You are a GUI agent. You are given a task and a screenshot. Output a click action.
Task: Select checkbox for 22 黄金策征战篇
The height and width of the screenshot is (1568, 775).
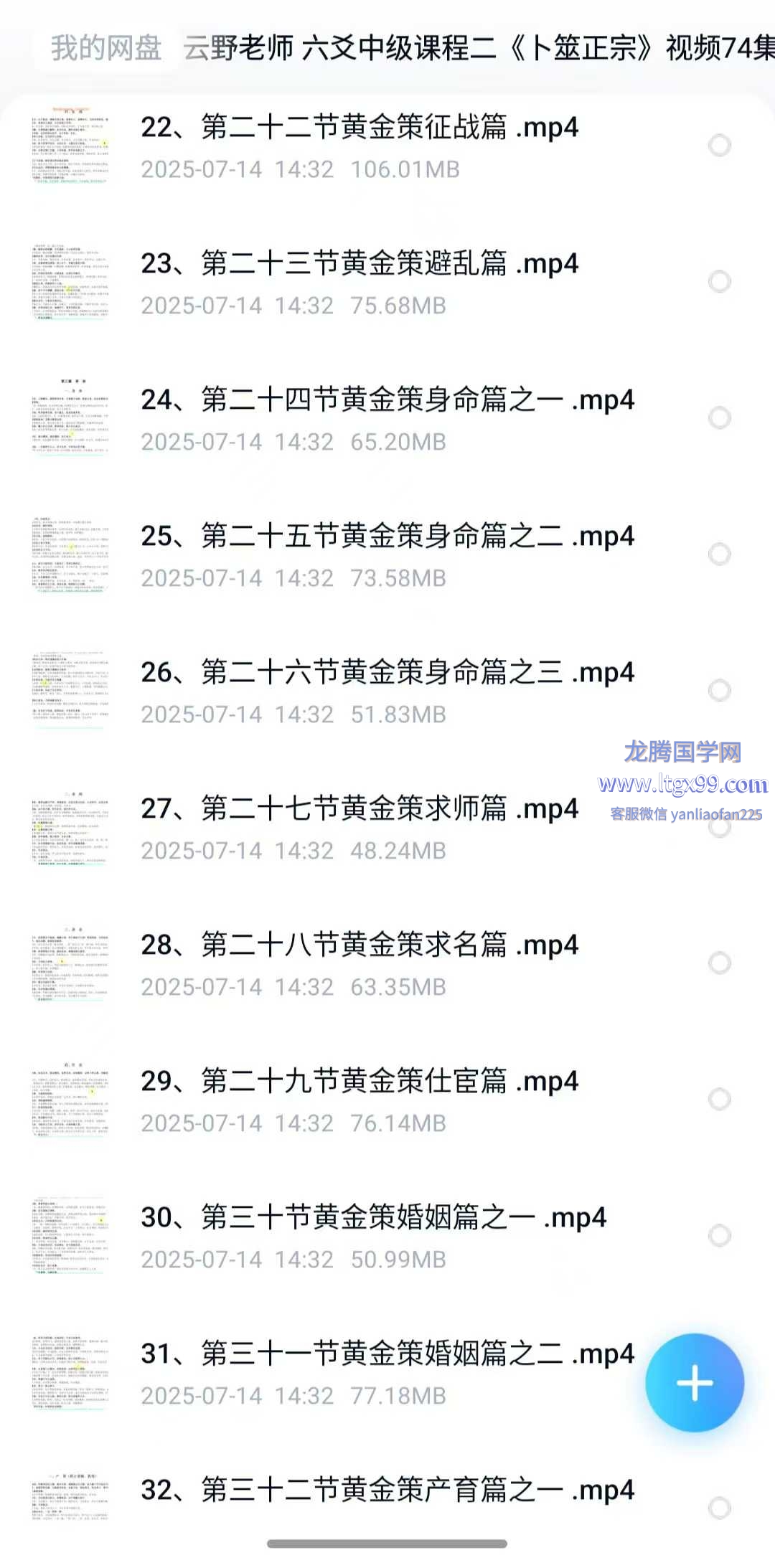pos(719,145)
